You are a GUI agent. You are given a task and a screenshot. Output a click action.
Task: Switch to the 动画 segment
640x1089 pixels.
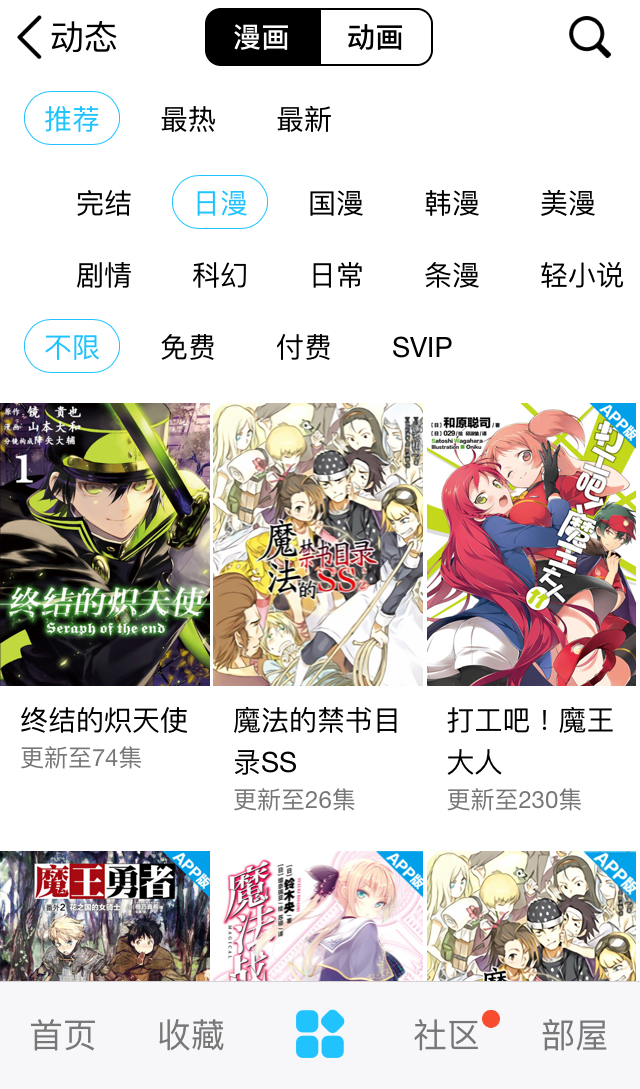point(375,38)
